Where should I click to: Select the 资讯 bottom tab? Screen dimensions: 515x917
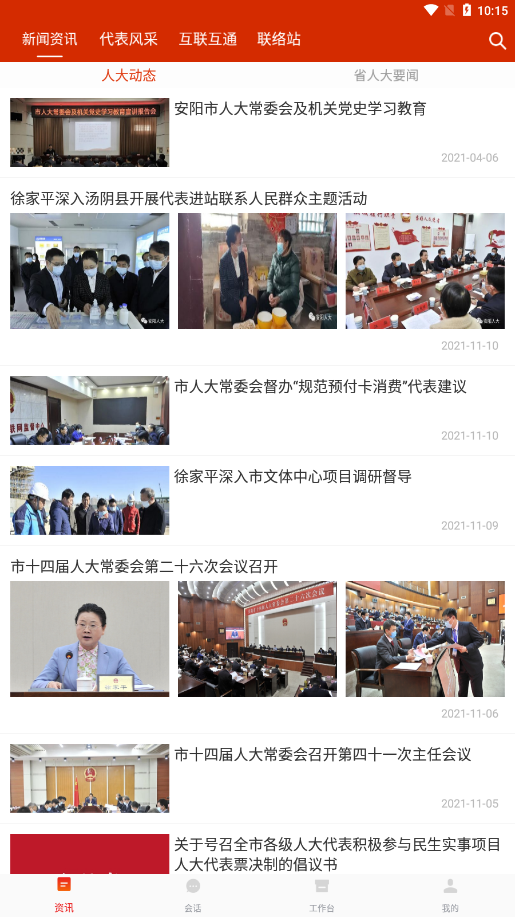64,895
